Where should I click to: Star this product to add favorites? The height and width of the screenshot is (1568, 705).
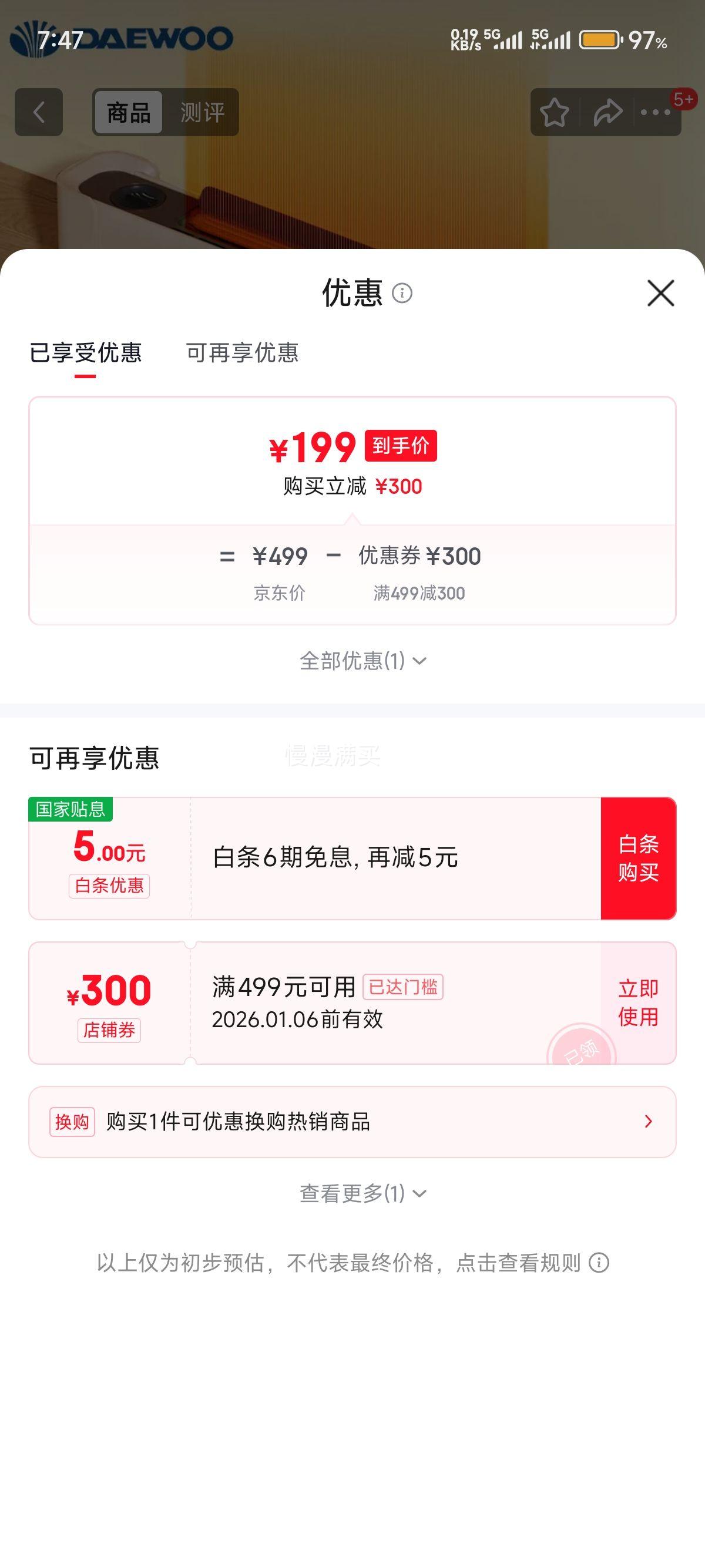tap(555, 112)
